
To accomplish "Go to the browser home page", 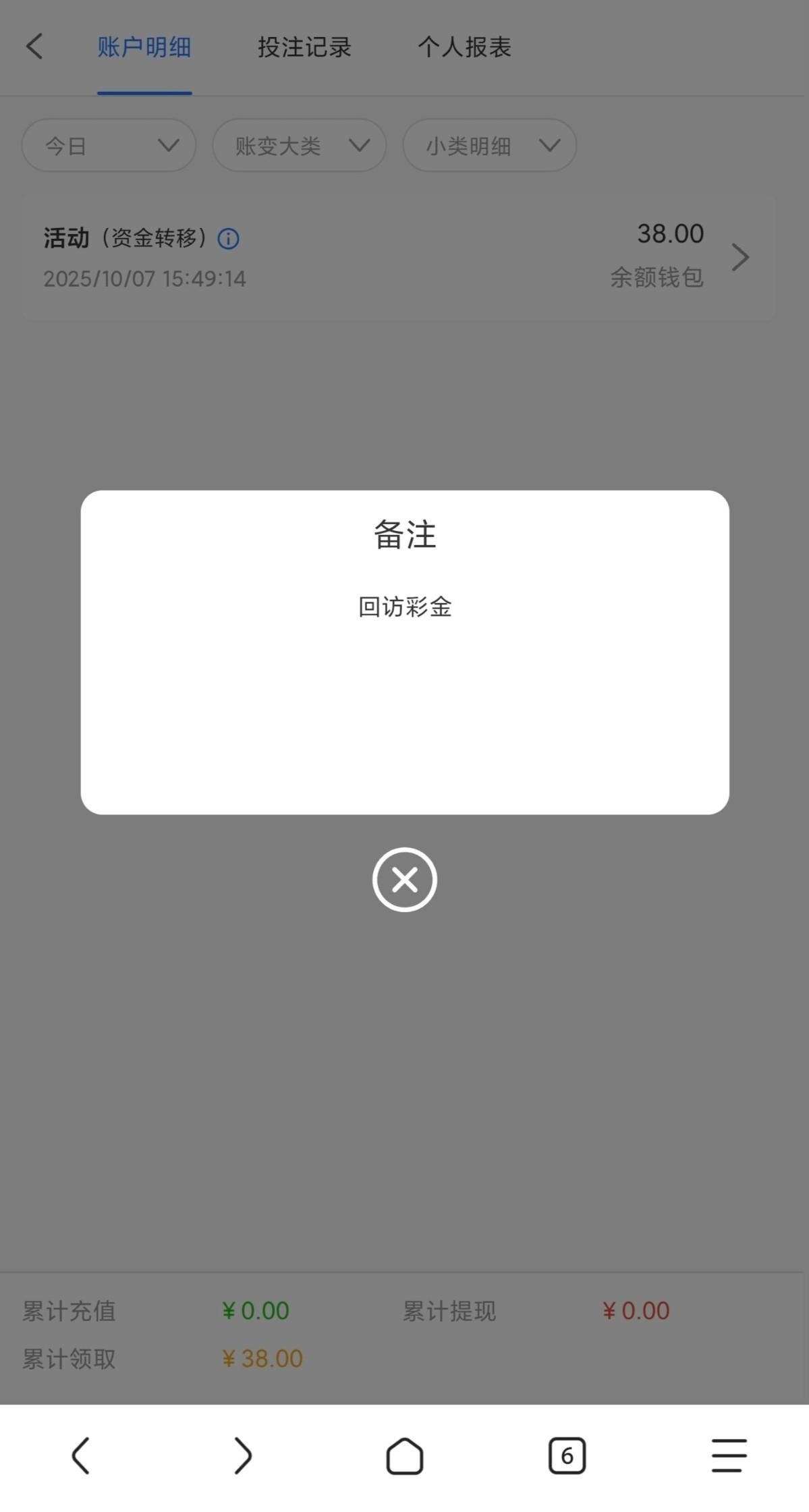I will 404,1455.
